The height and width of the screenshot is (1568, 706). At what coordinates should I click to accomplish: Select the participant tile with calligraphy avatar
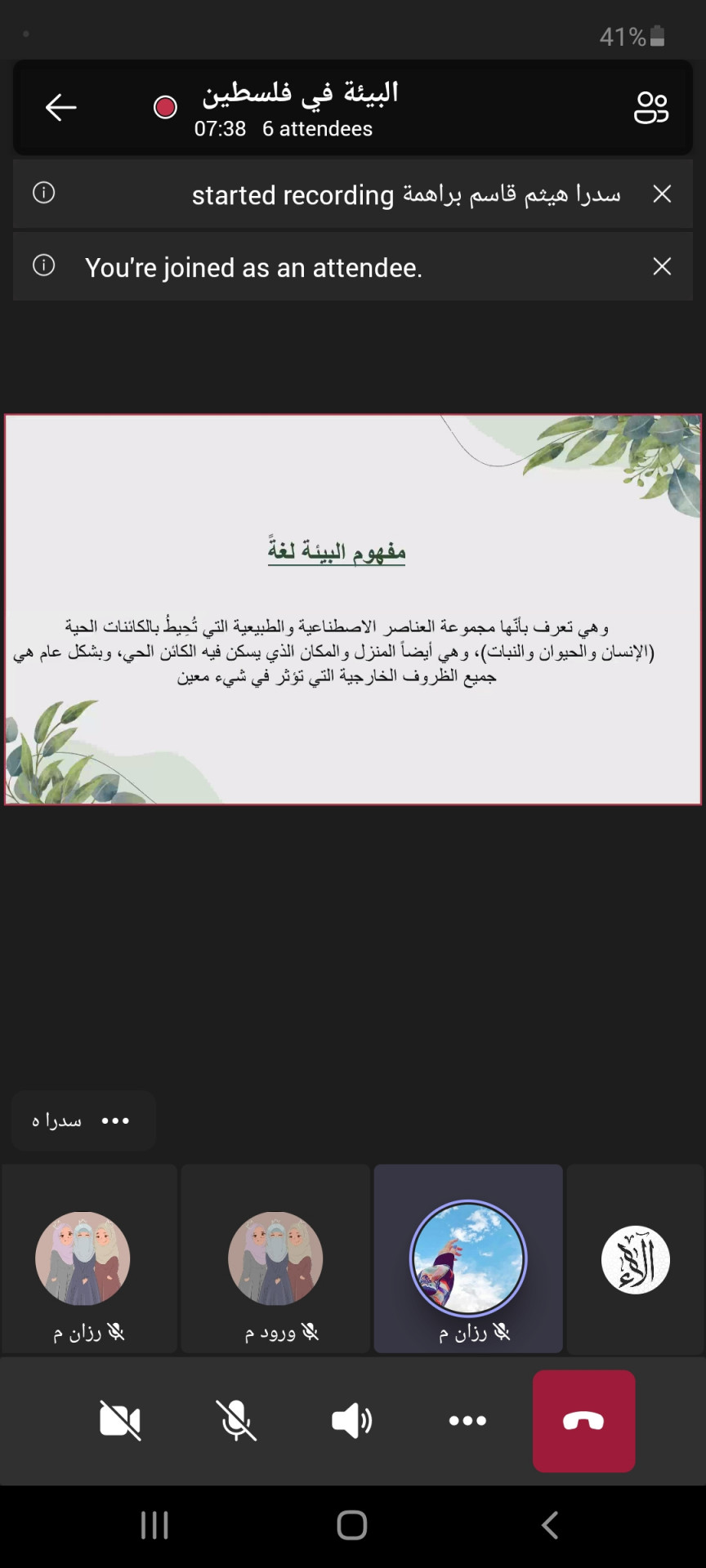(636, 1259)
